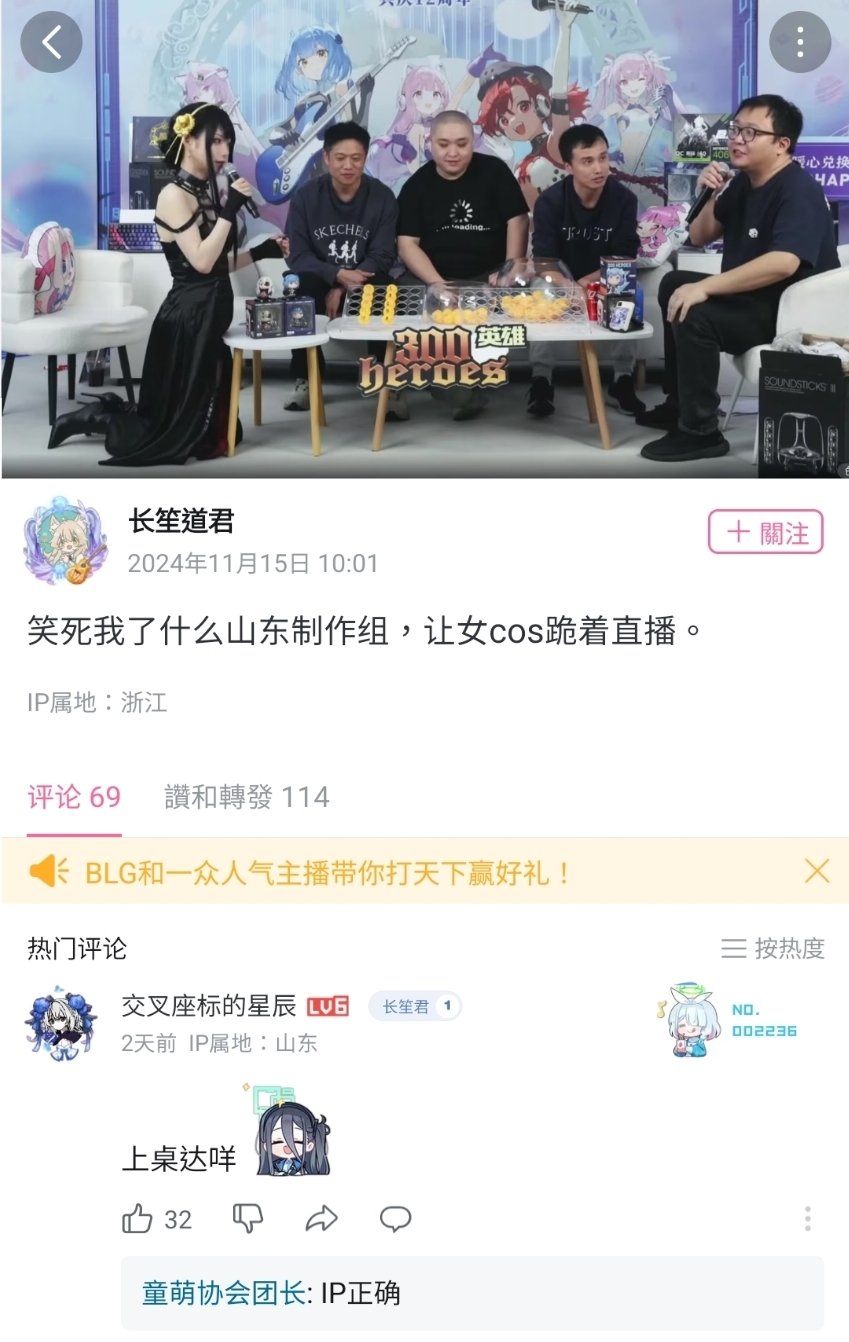The image size is (849, 1342).
Task: Follow the user 长笙道君
Action: 765,532
